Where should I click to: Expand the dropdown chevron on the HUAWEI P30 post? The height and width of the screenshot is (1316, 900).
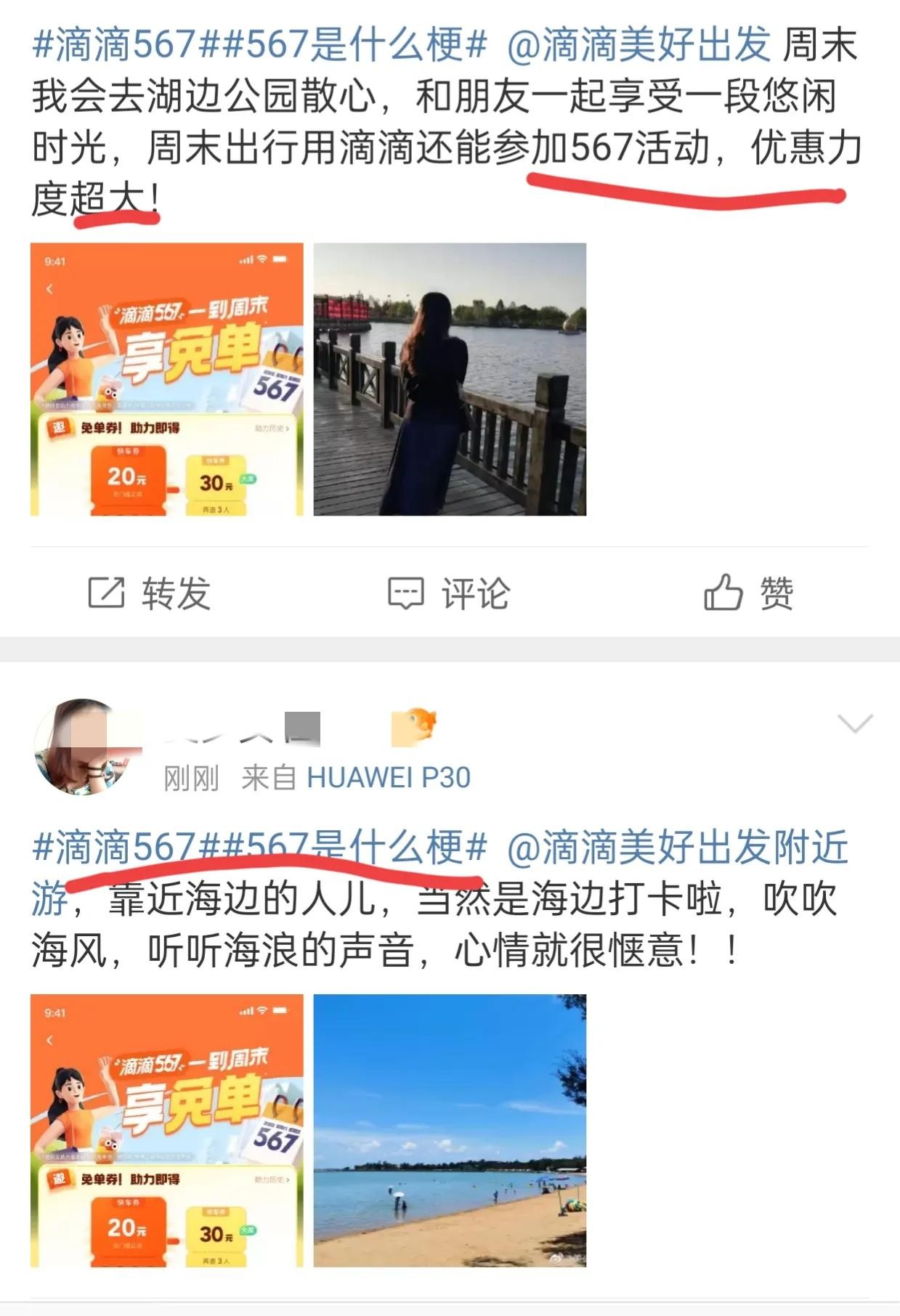[854, 723]
